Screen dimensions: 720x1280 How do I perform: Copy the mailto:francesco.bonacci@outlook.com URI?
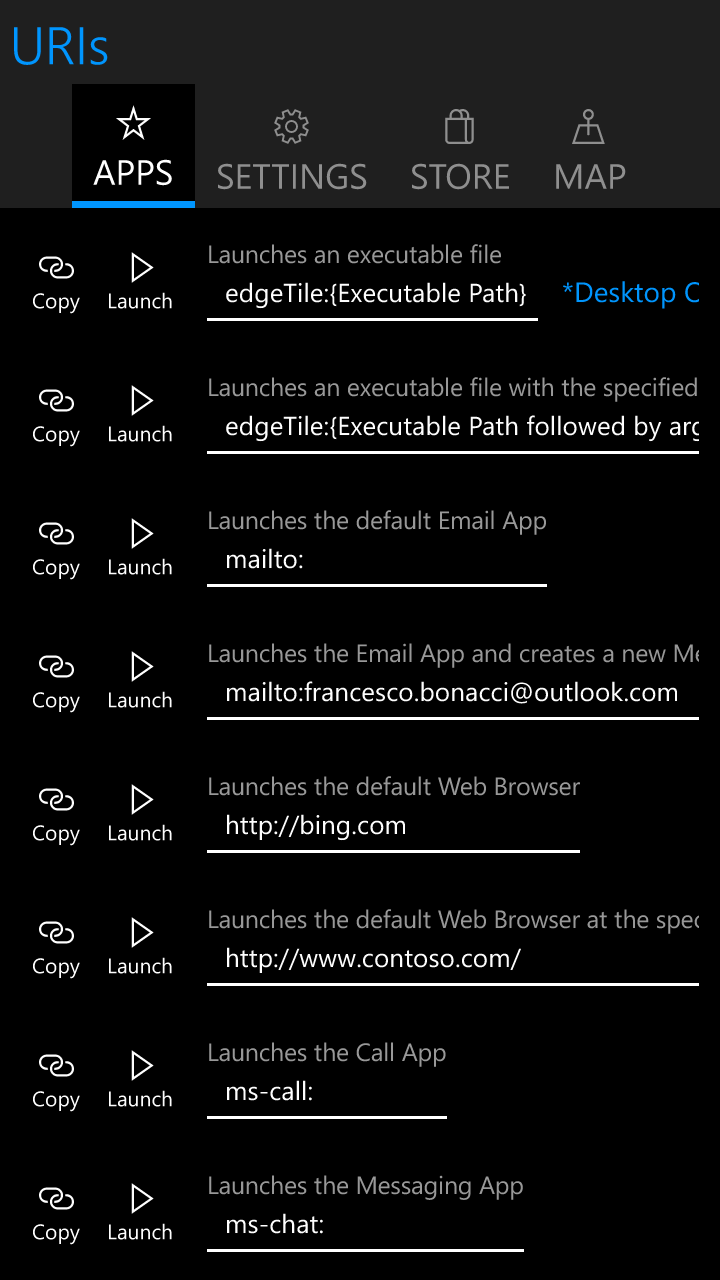click(56, 681)
